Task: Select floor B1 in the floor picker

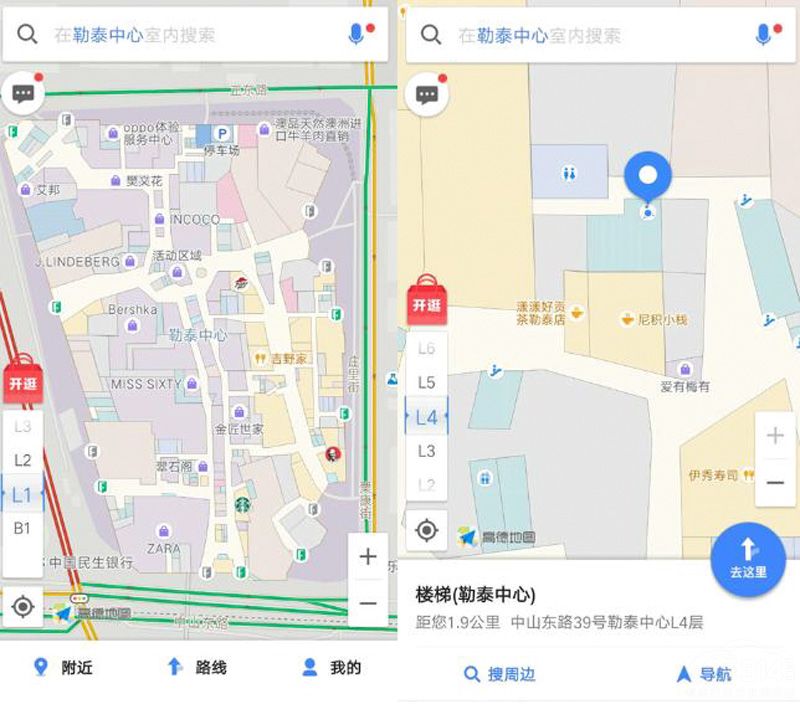Action: click(x=22, y=528)
